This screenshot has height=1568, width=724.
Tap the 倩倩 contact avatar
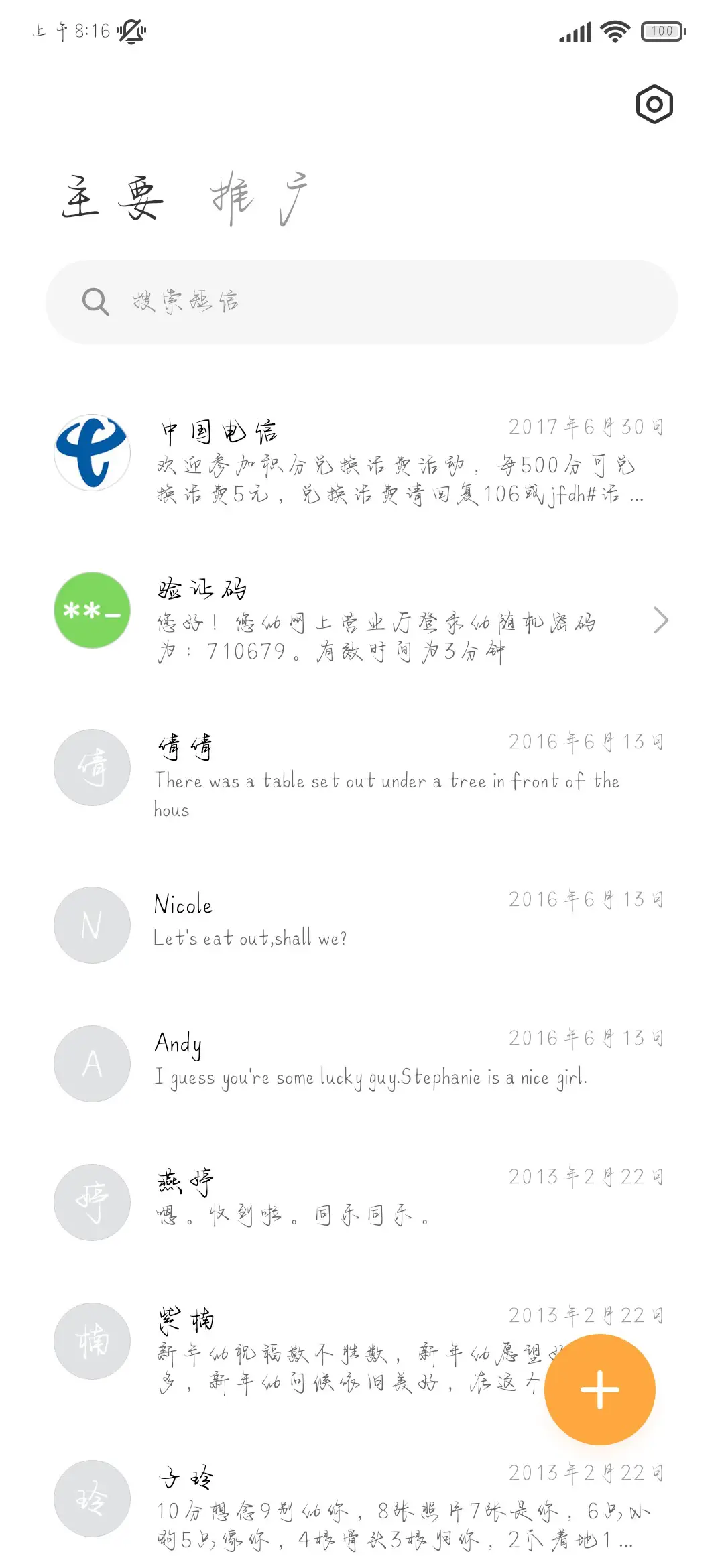[92, 767]
